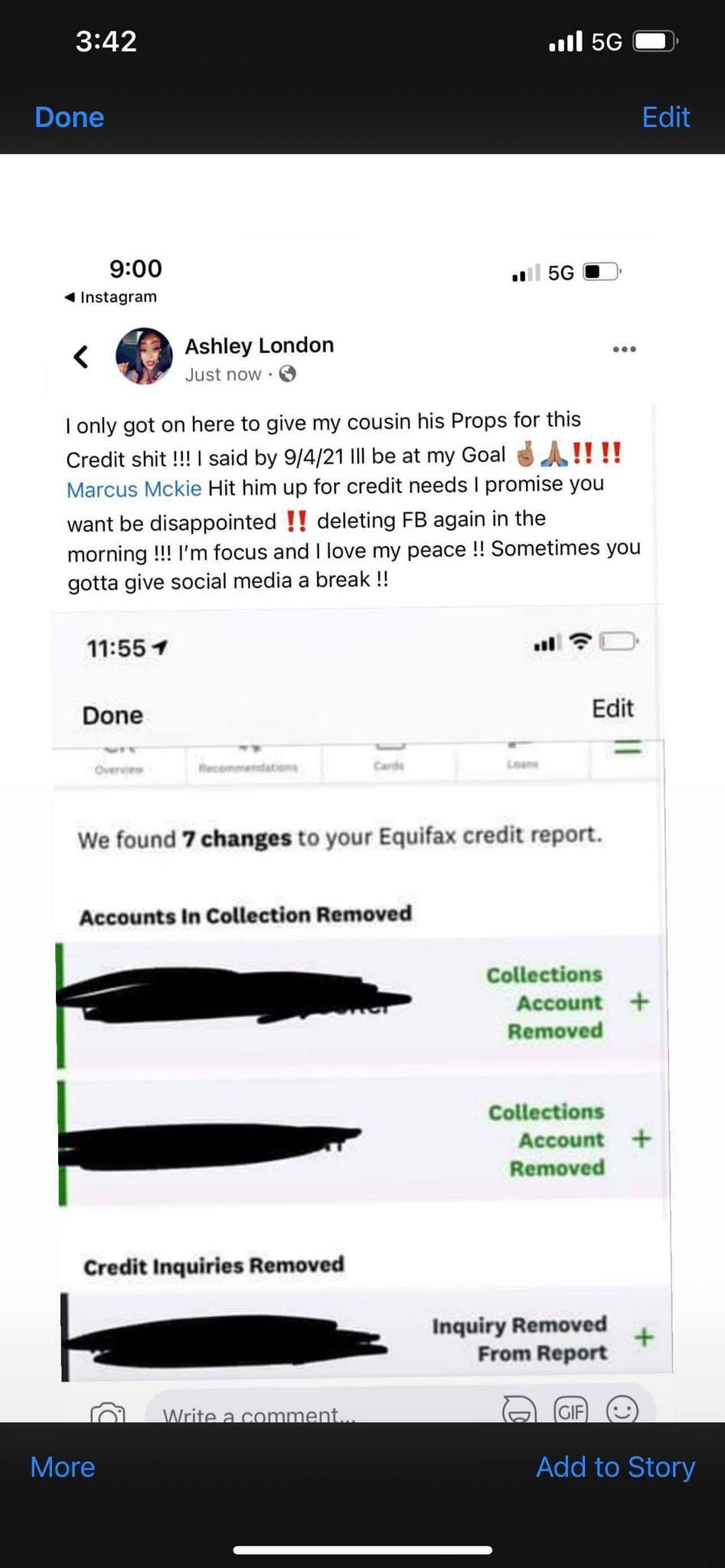
Task: Open the More options
Action: pos(63,1466)
